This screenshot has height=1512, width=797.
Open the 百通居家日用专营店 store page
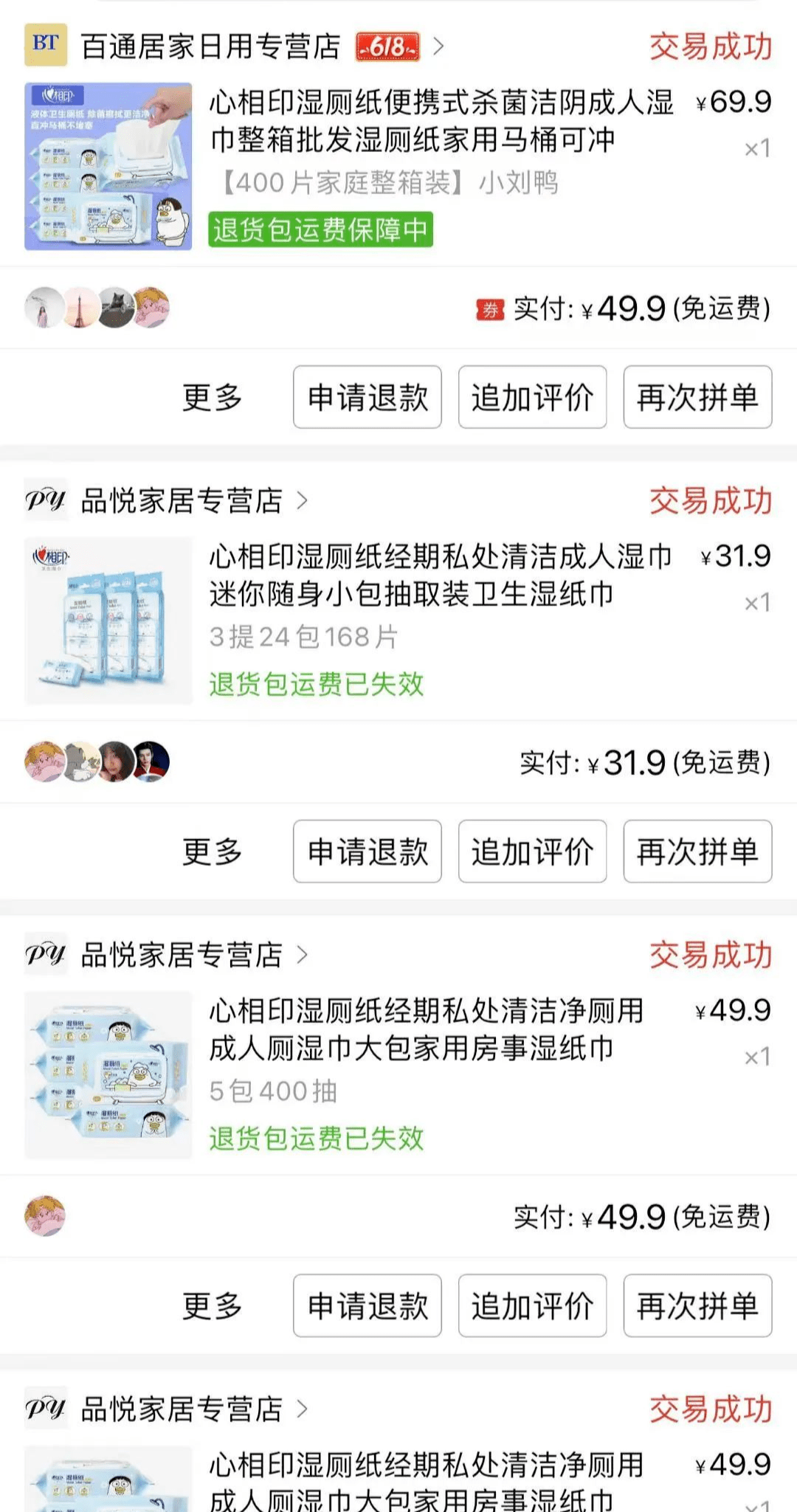tap(210, 46)
